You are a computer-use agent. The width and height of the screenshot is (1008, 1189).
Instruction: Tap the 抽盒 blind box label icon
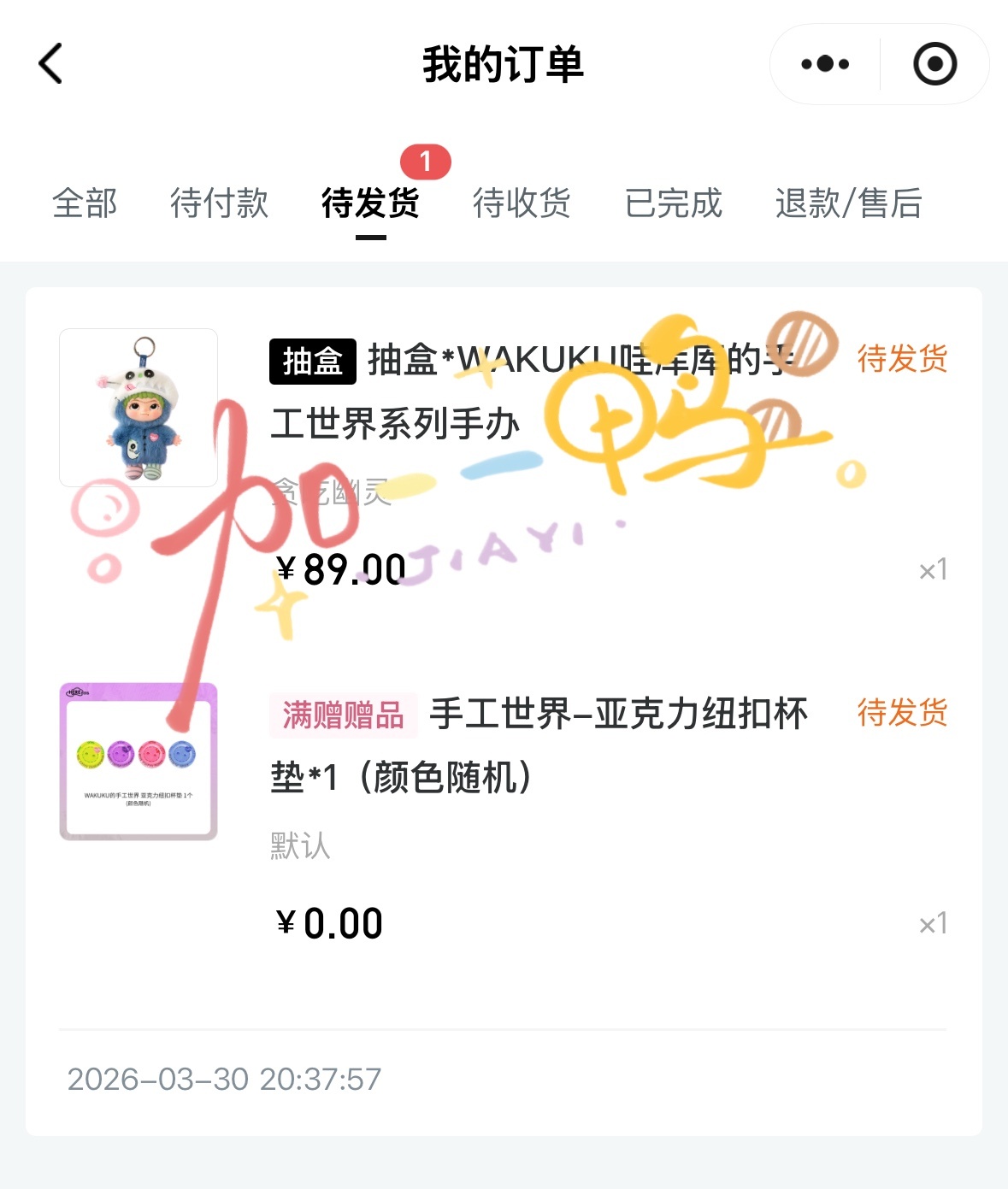click(314, 362)
